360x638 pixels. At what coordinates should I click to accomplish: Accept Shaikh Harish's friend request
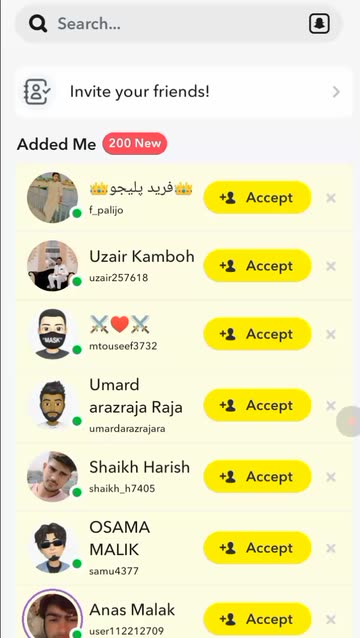pos(257,476)
